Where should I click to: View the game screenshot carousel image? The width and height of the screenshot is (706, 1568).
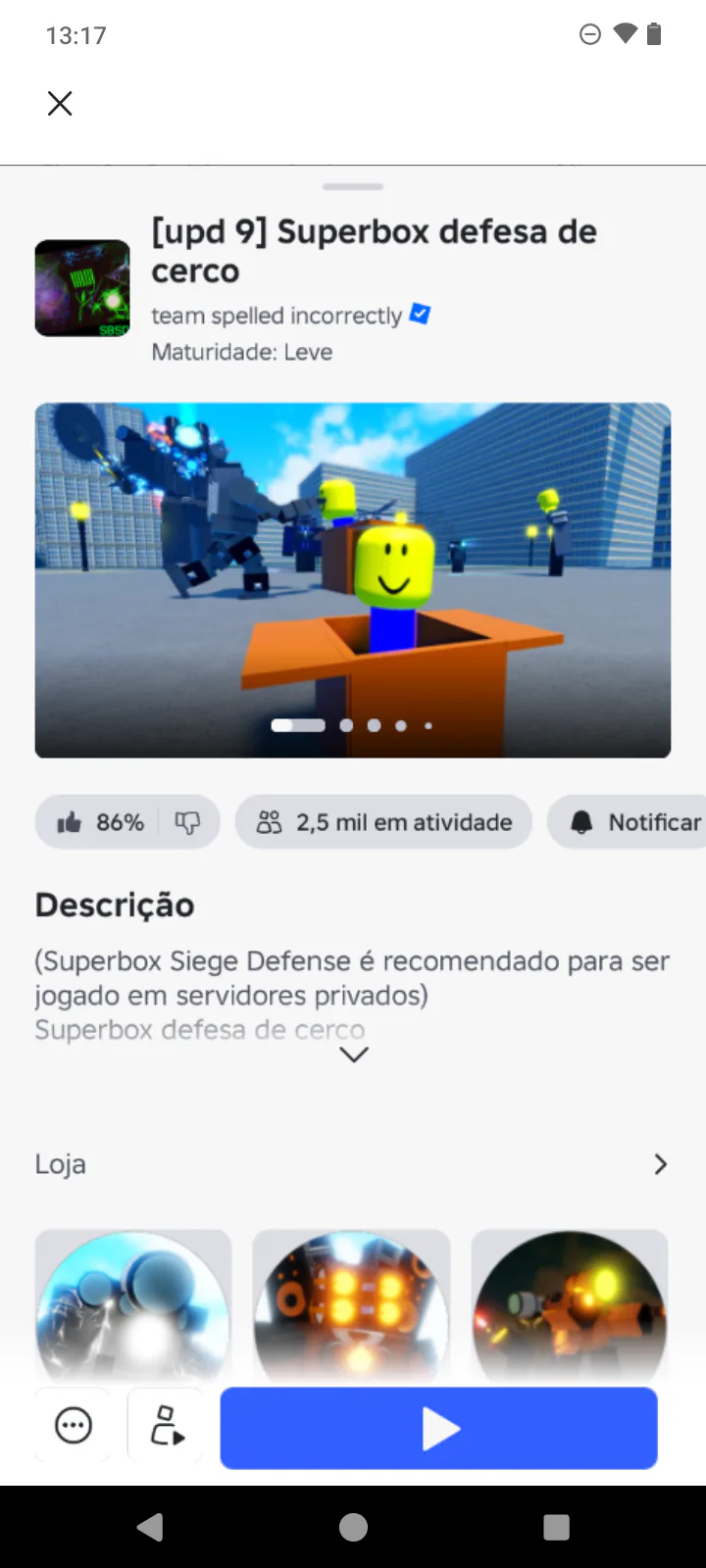(x=353, y=580)
